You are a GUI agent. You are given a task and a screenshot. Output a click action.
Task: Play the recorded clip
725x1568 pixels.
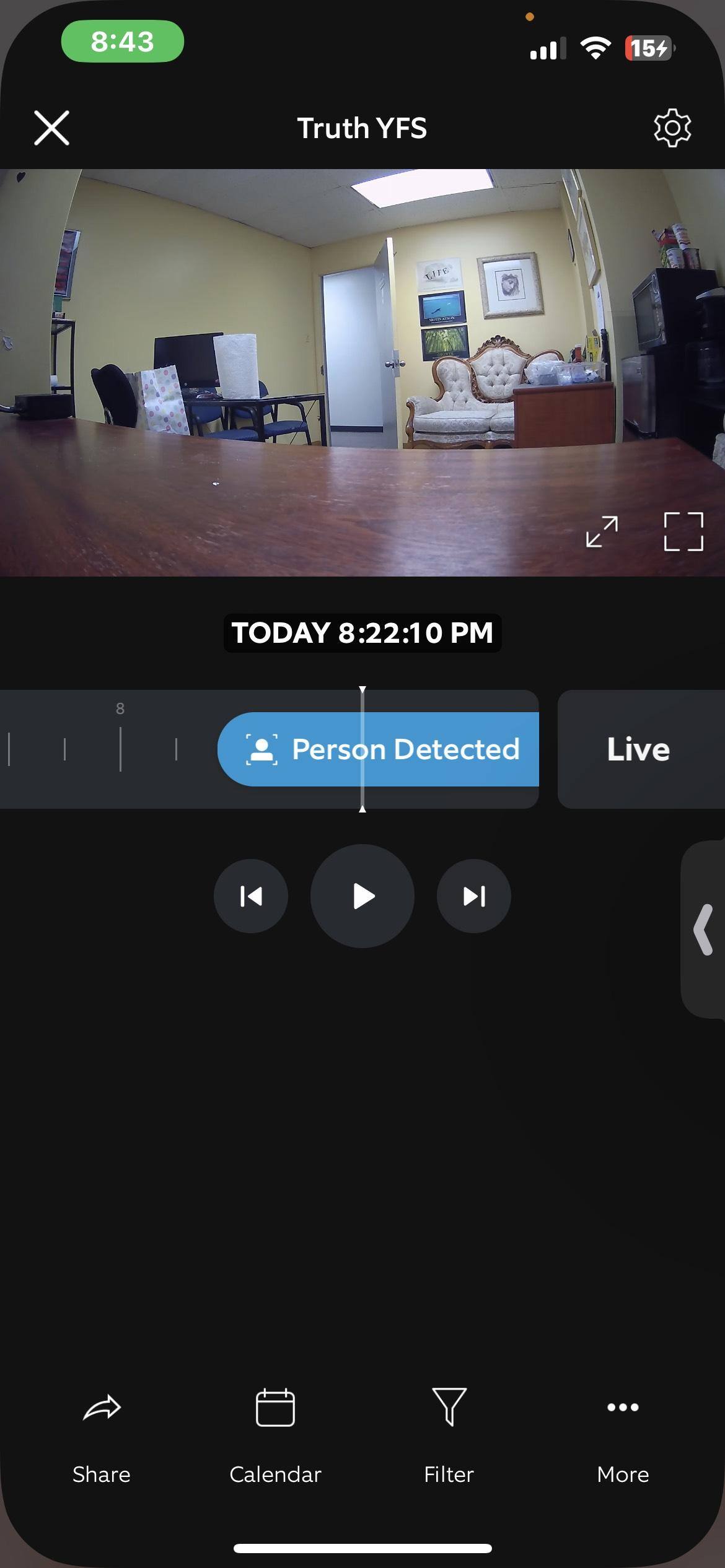pyautogui.click(x=362, y=896)
